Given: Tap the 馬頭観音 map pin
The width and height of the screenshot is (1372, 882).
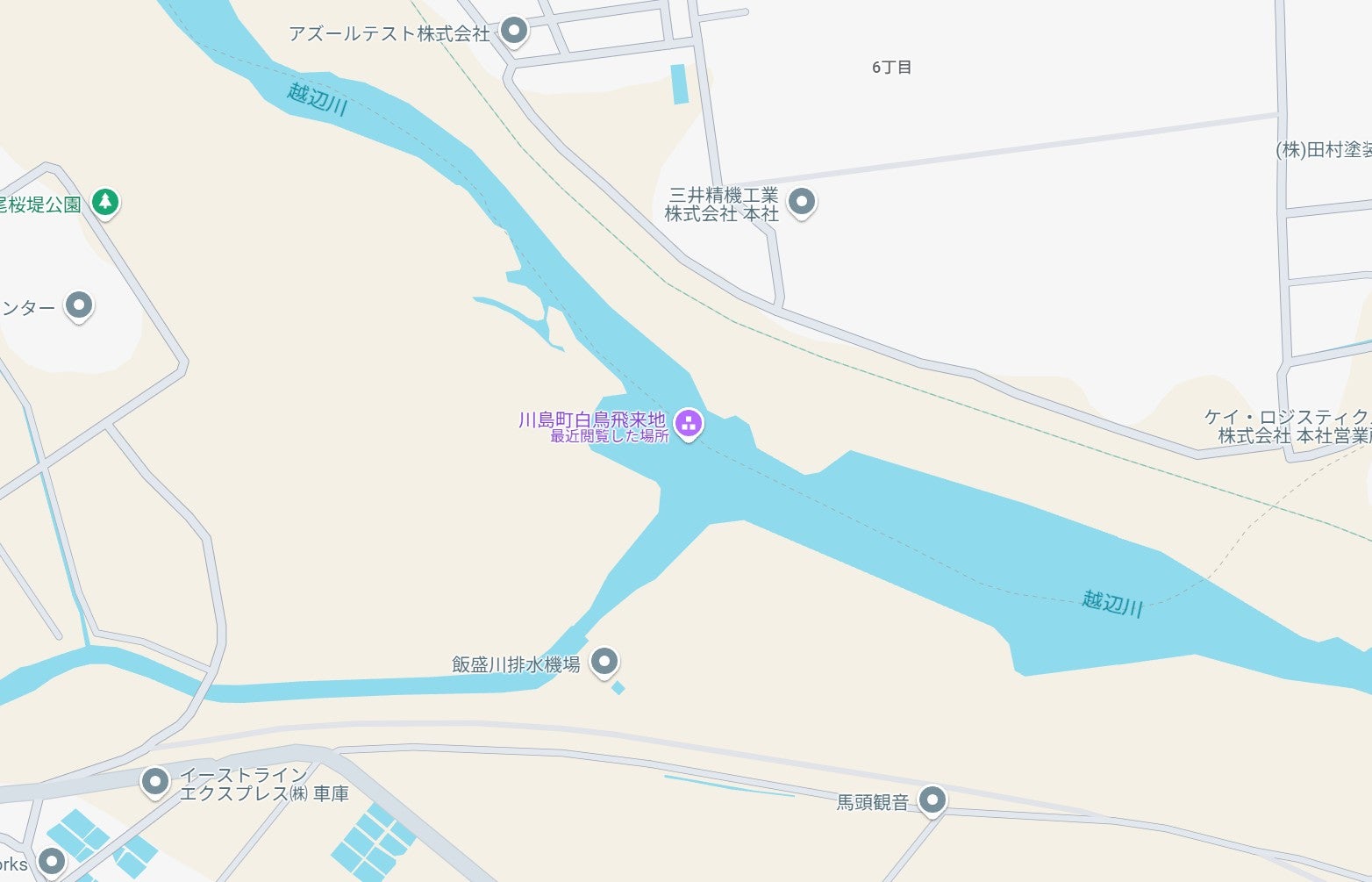Looking at the screenshot, I should pos(932,799).
